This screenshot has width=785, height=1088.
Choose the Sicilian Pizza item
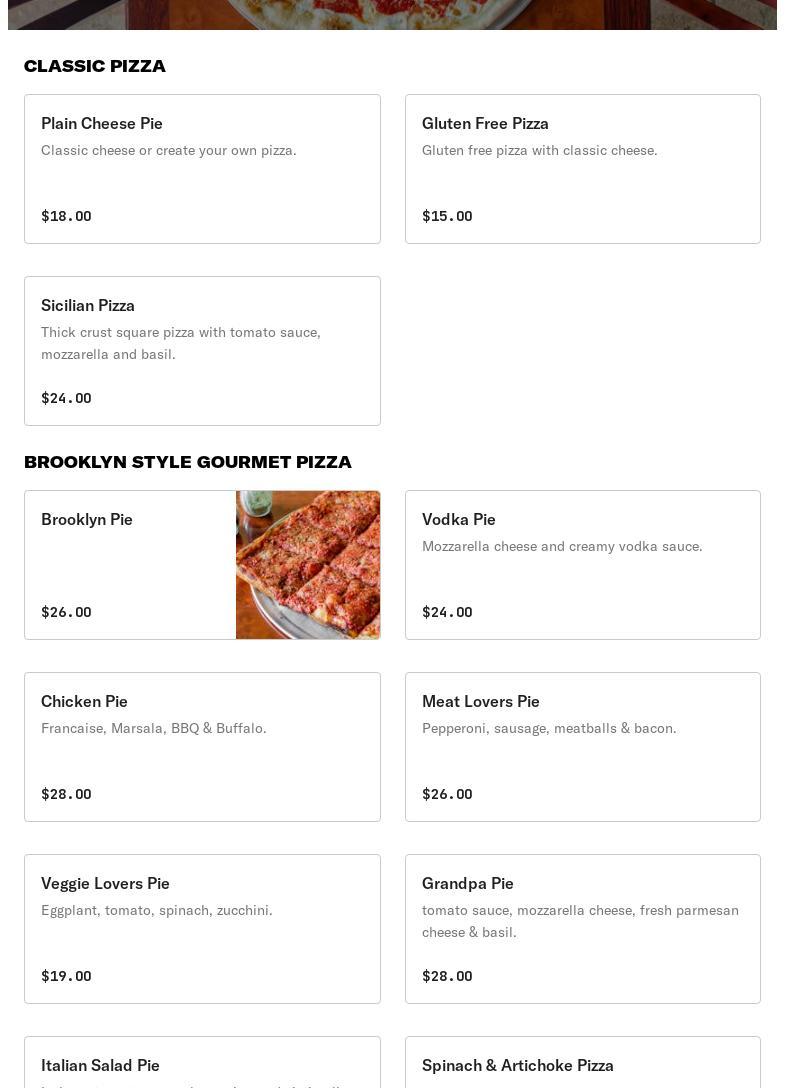coord(202,351)
